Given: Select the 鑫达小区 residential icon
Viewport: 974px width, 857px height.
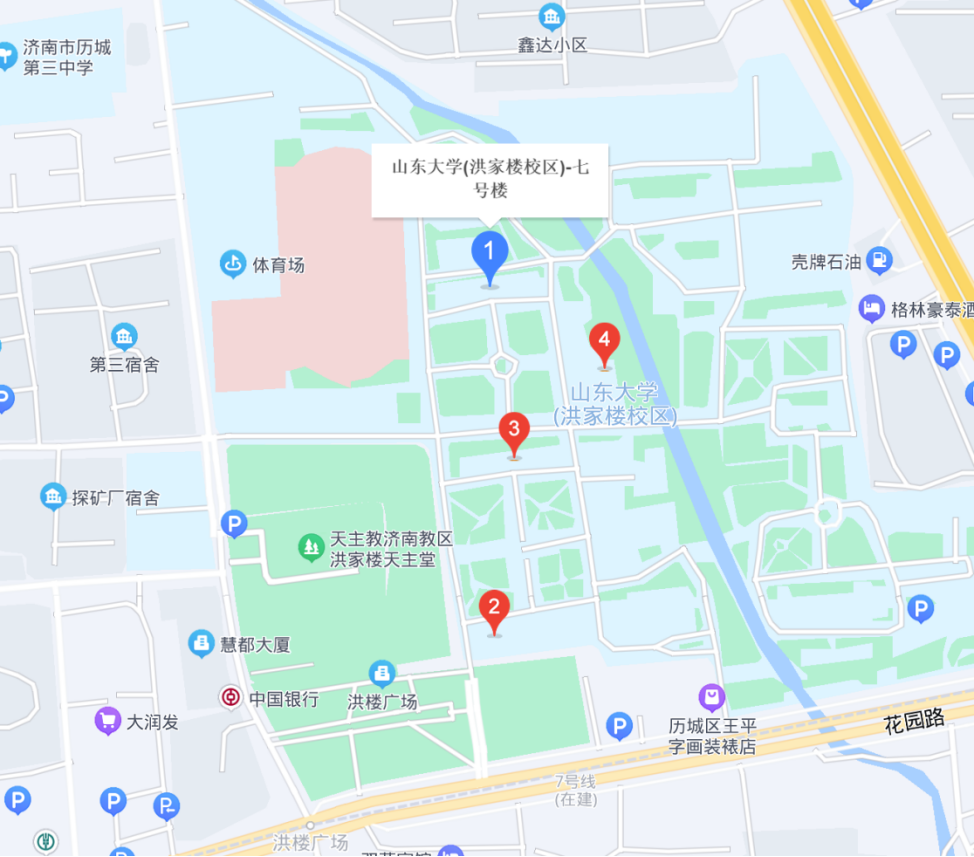Looking at the screenshot, I should [552, 17].
